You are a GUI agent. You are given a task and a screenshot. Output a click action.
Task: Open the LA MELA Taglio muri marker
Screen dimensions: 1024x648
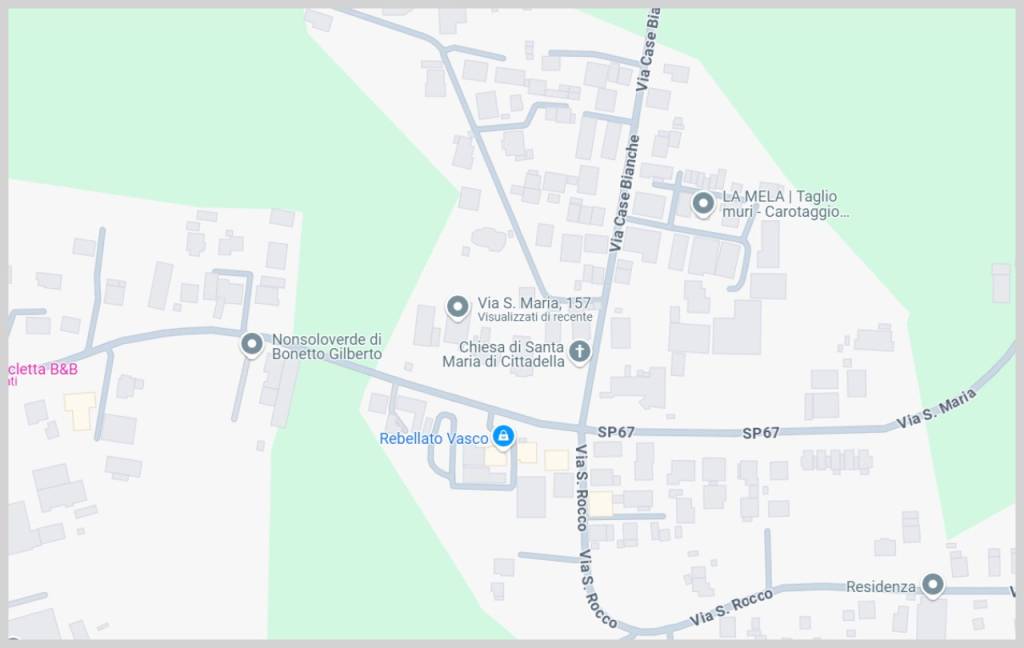pos(703,204)
